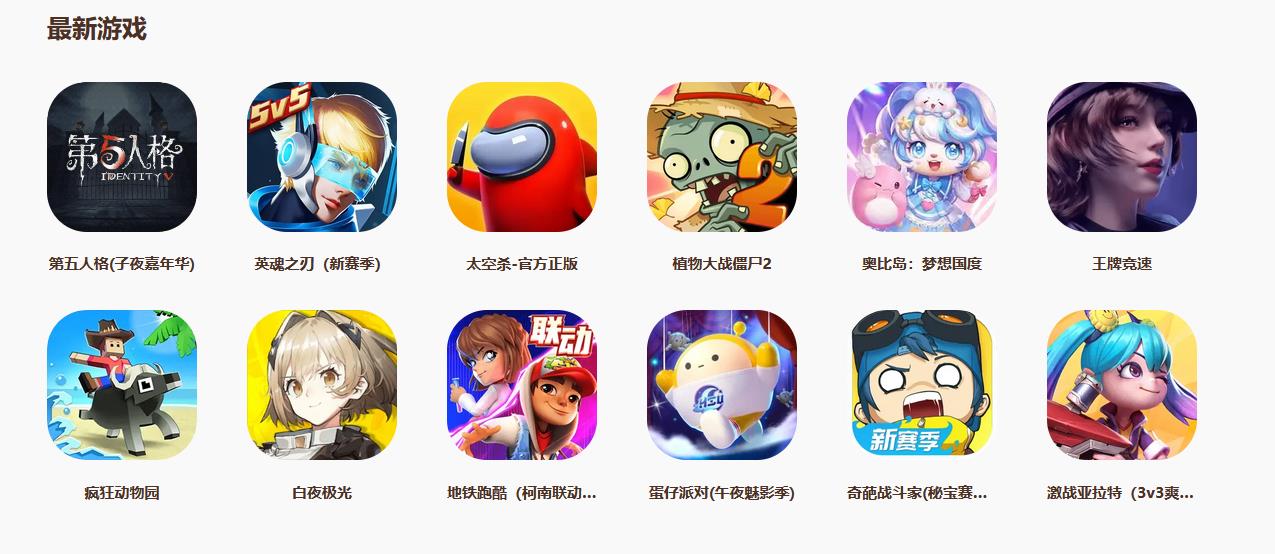View the 激战亚拉特 game
Screen dimensions: 1275x554
[x=1122, y=385]
